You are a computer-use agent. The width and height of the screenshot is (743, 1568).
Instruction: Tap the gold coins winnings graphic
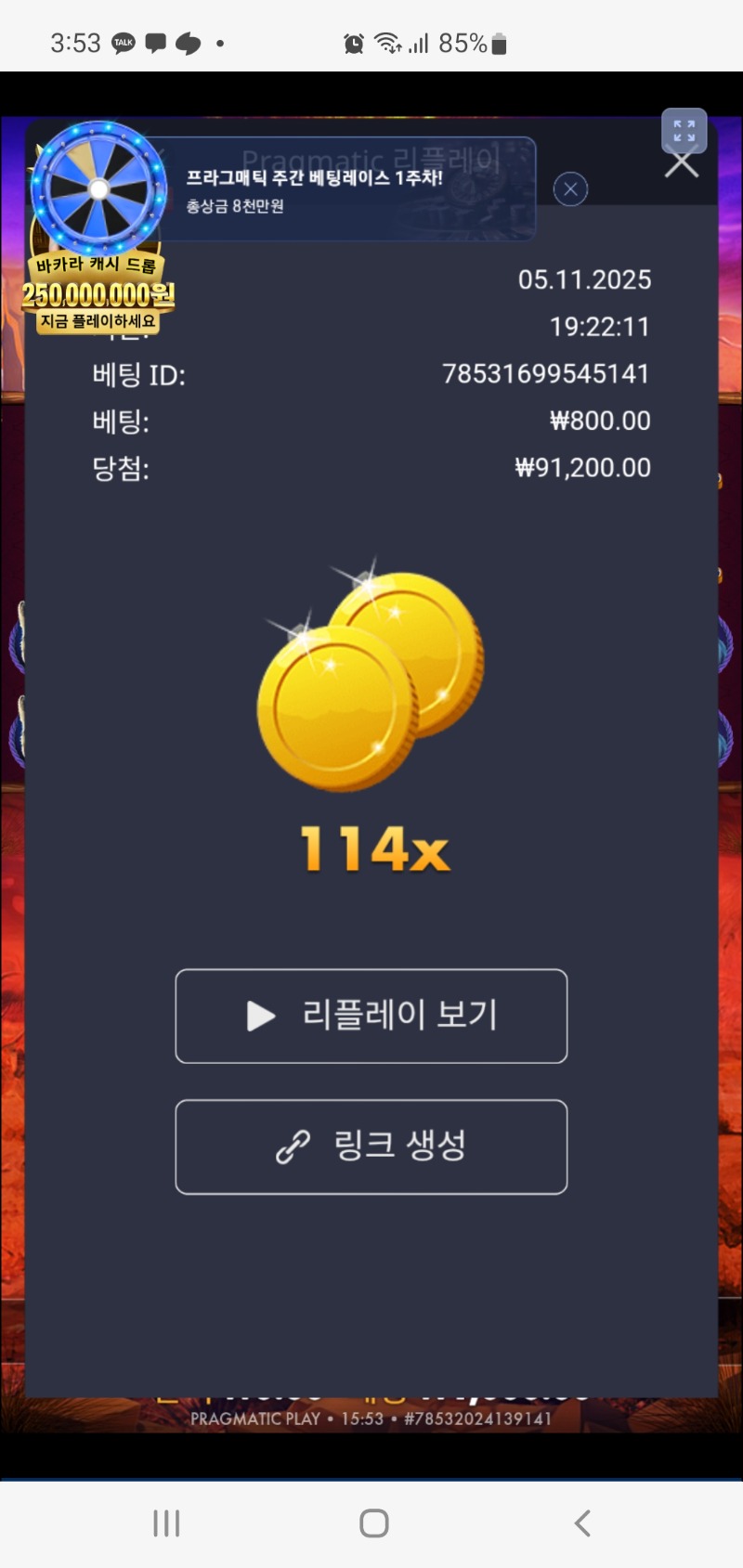click(x=371, y=678)
